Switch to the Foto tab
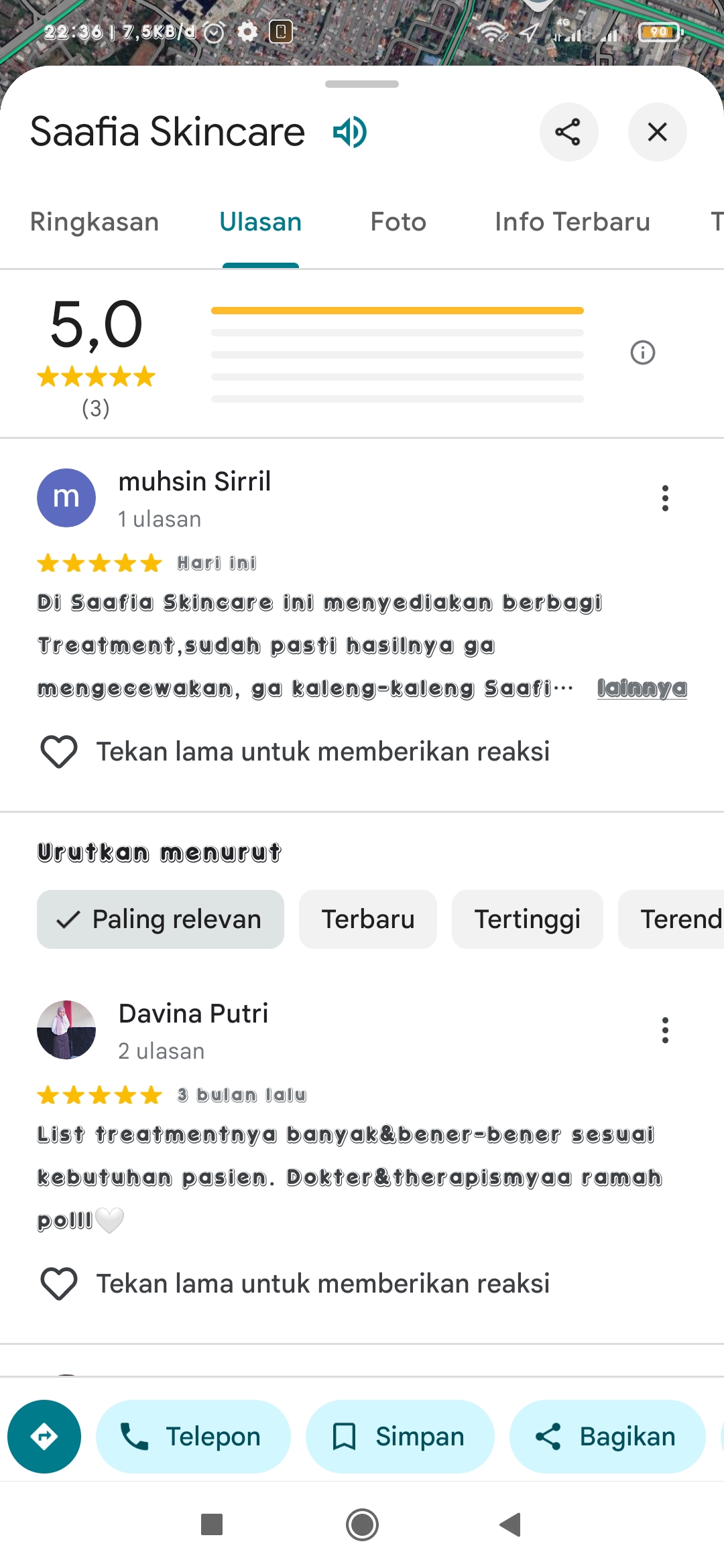Screen dimensions: 724x1568 point(398,222)
